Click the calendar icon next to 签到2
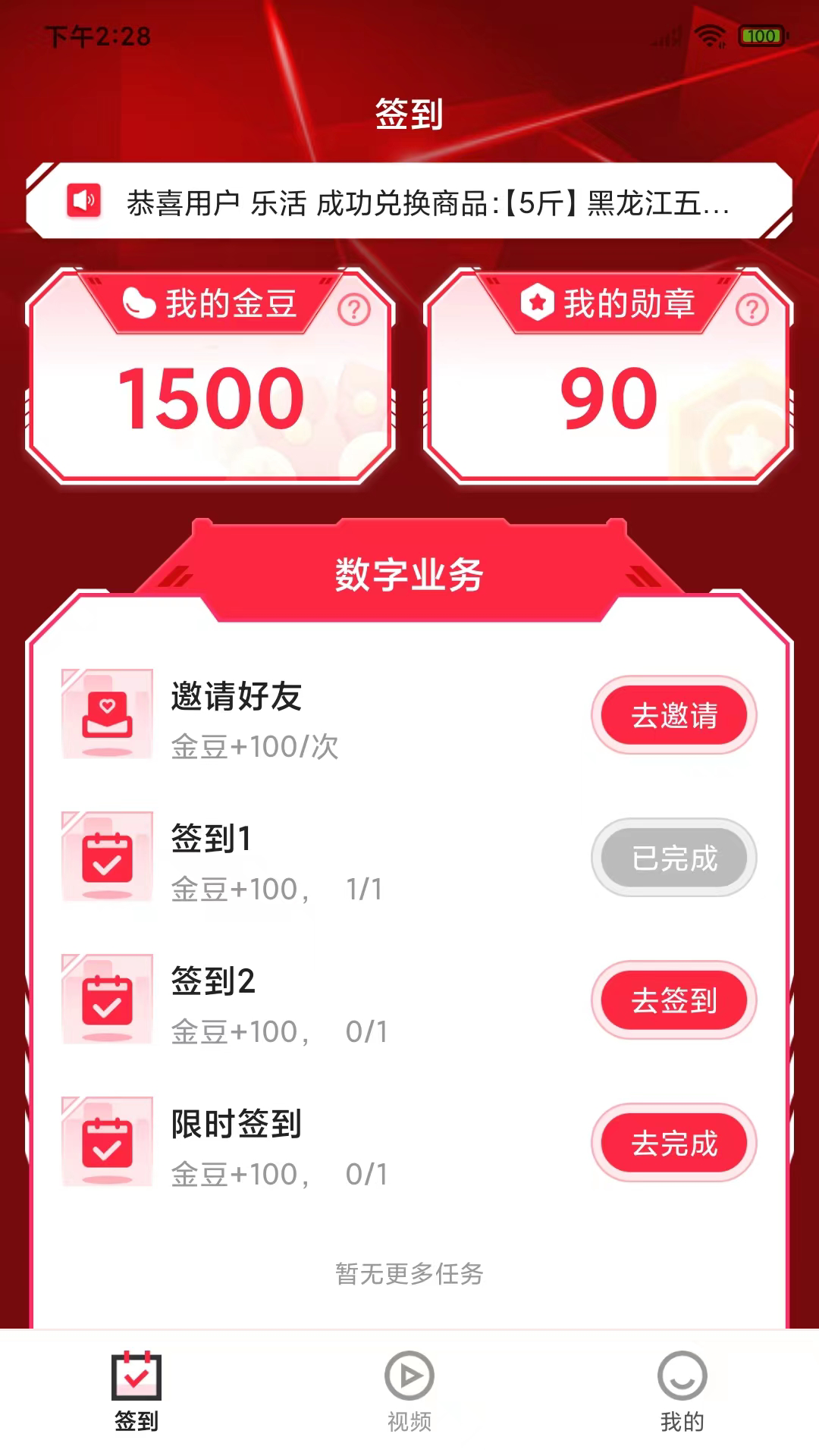 coord(106,998)
